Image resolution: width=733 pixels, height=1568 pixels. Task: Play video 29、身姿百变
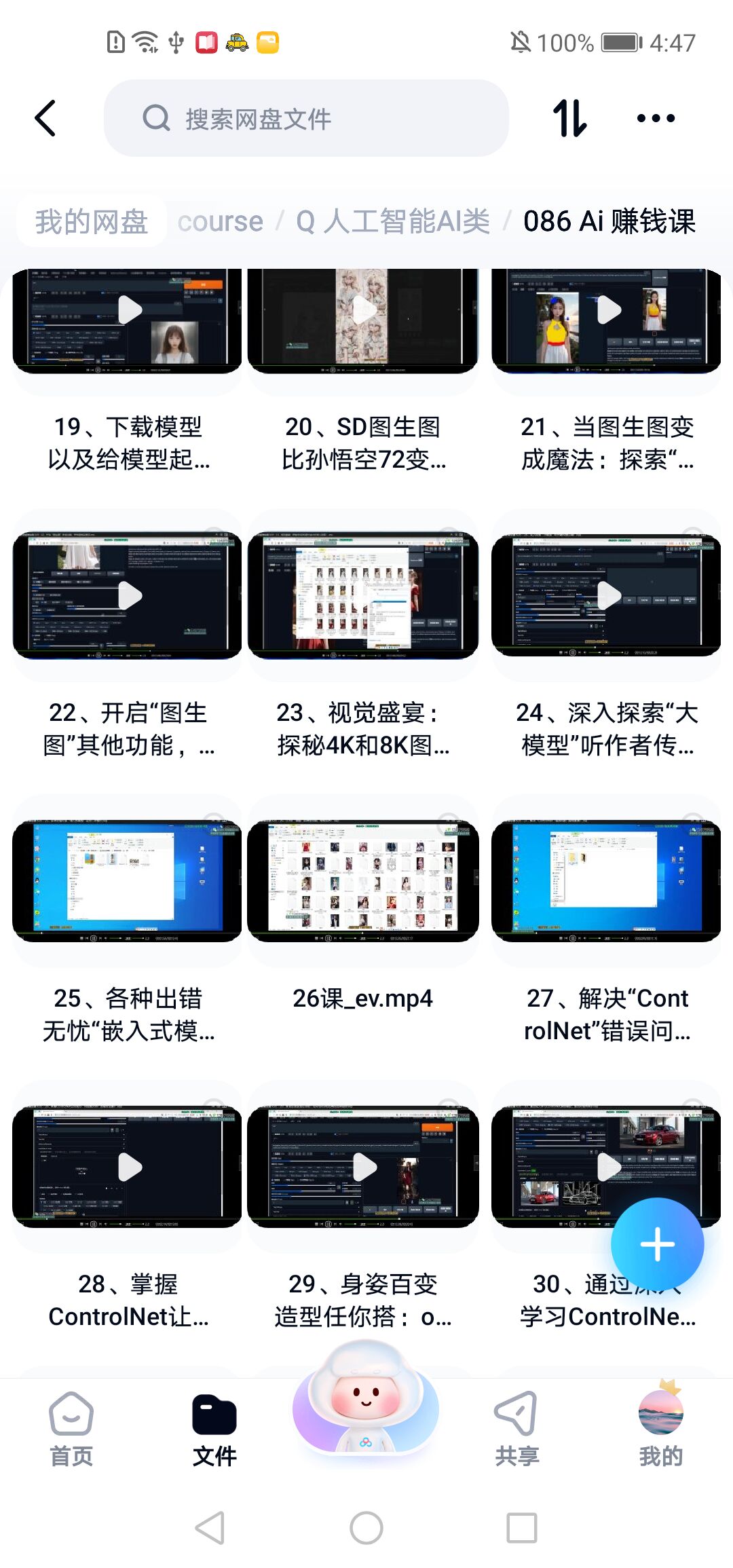point(364,1167)
